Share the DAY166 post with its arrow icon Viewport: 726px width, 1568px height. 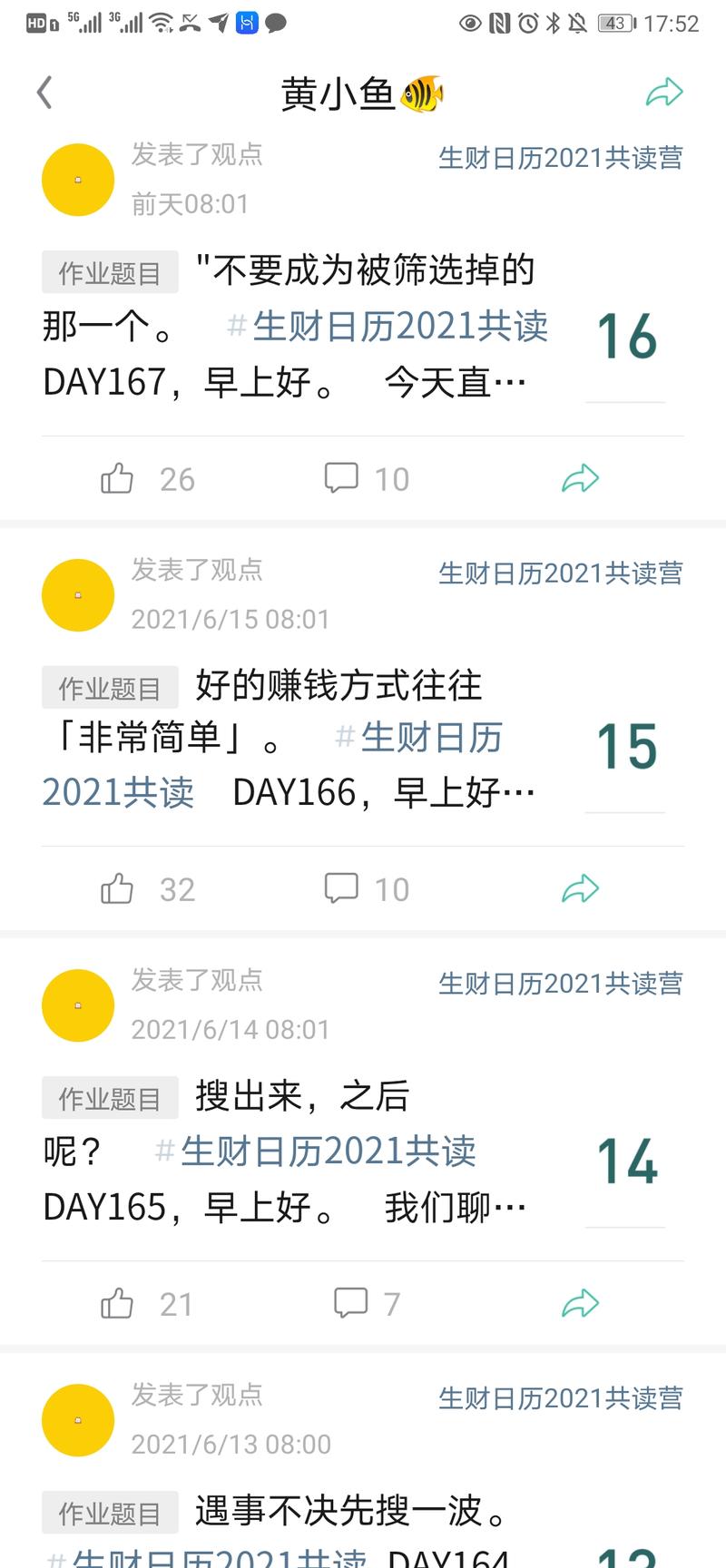581,889
